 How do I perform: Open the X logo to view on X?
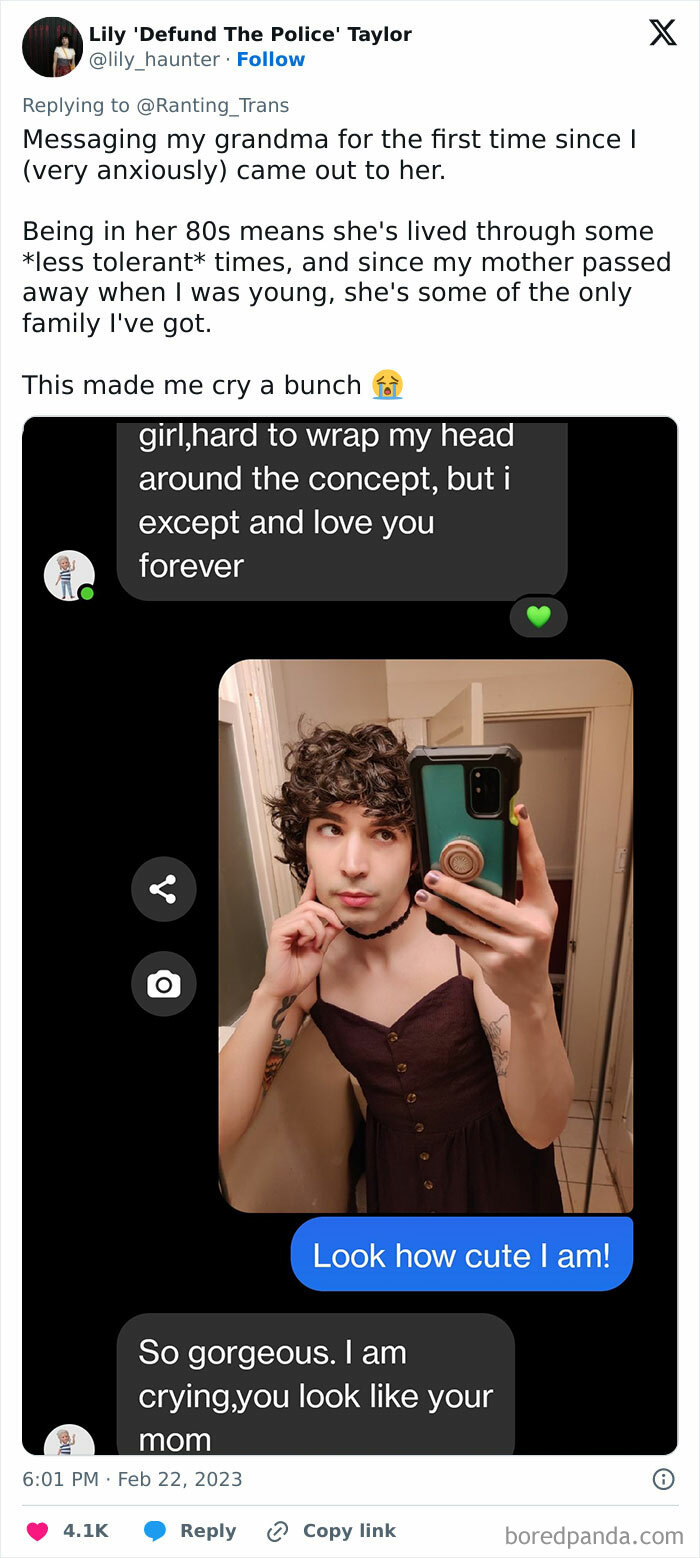(x=662, y=33)
